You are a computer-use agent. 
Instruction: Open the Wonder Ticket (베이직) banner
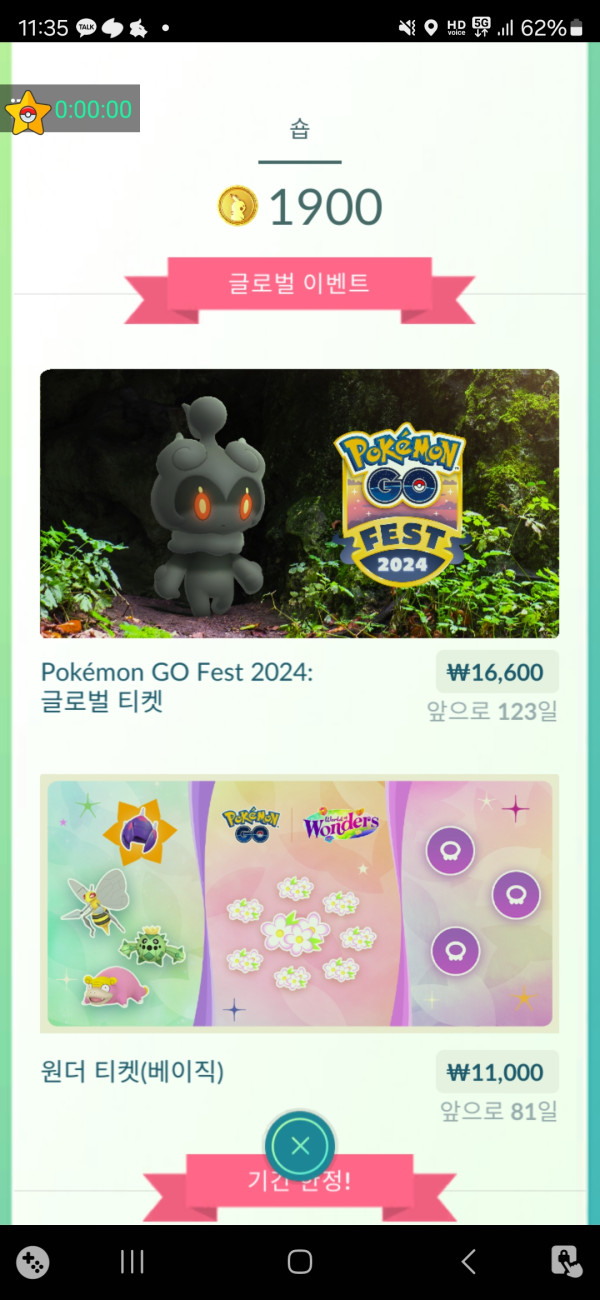pyautogui.click(x=299, y=902)
